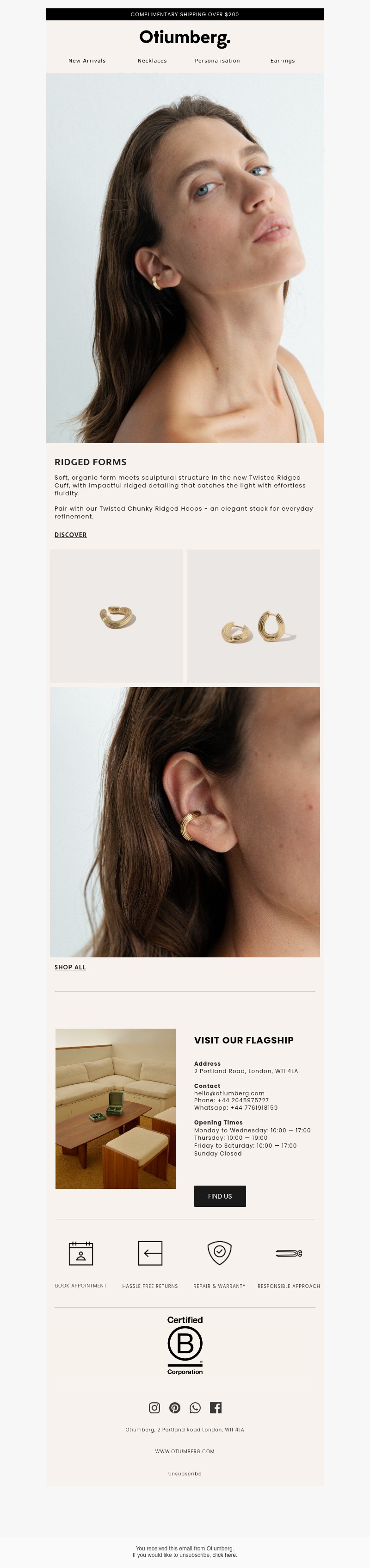Image resolution: width=370 pixels, height=1568 pixels.
Task: Tap the "click here" unsubscribe link
Action: click(224, 1555)
